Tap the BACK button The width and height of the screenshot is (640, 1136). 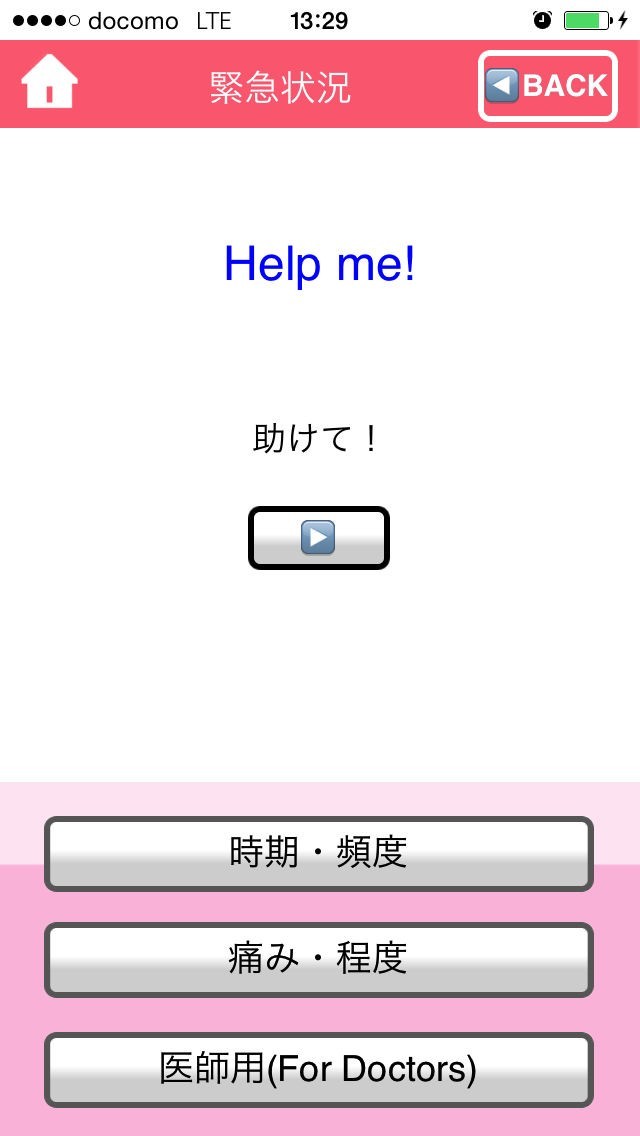pyautogui.click(x=547, y=85)
